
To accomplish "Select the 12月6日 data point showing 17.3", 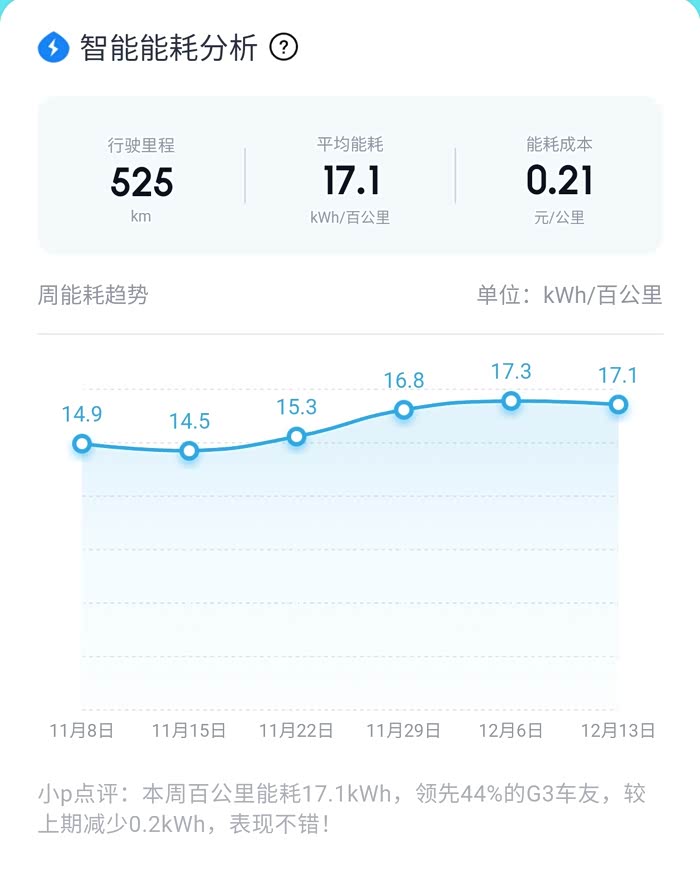I will tap(511, 401).
